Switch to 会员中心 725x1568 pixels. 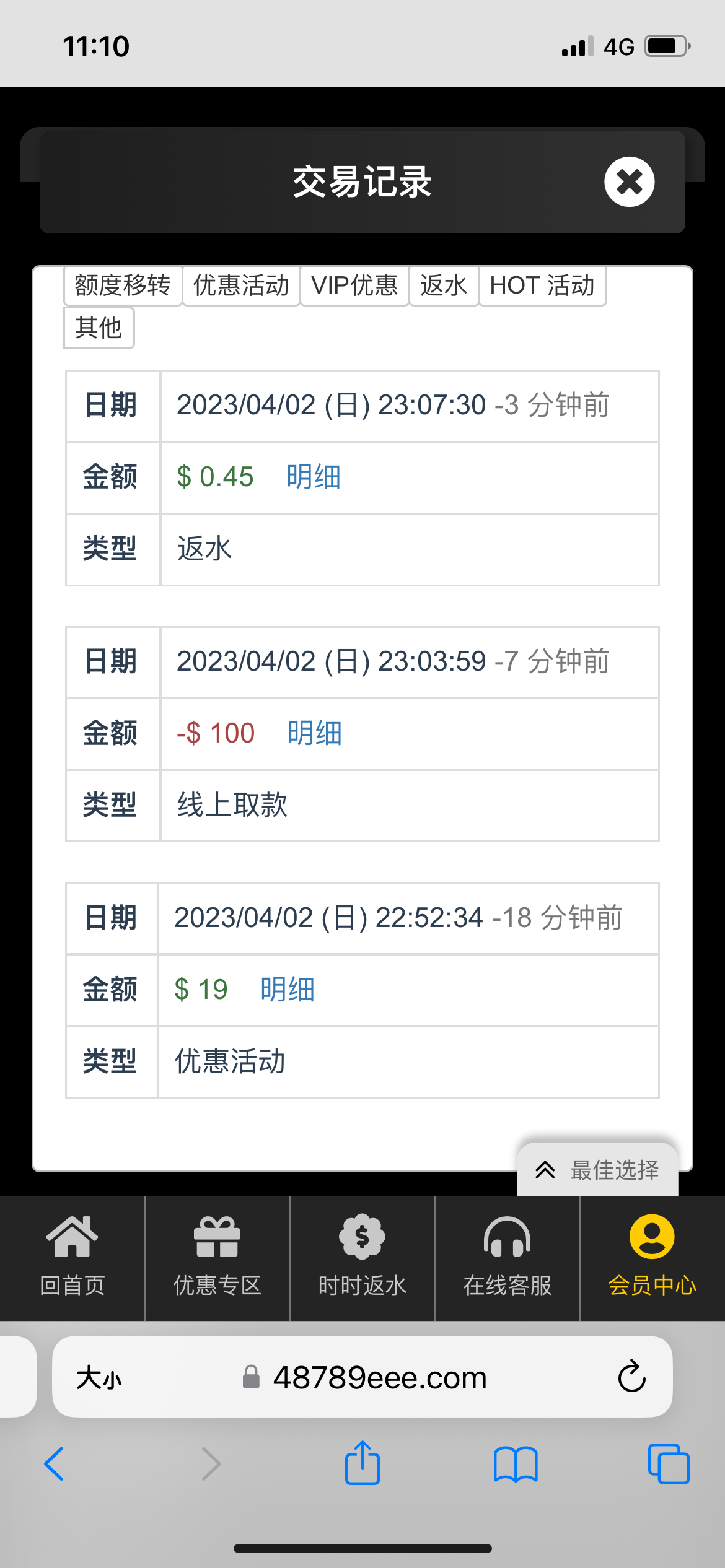[x=652, y=1257]
